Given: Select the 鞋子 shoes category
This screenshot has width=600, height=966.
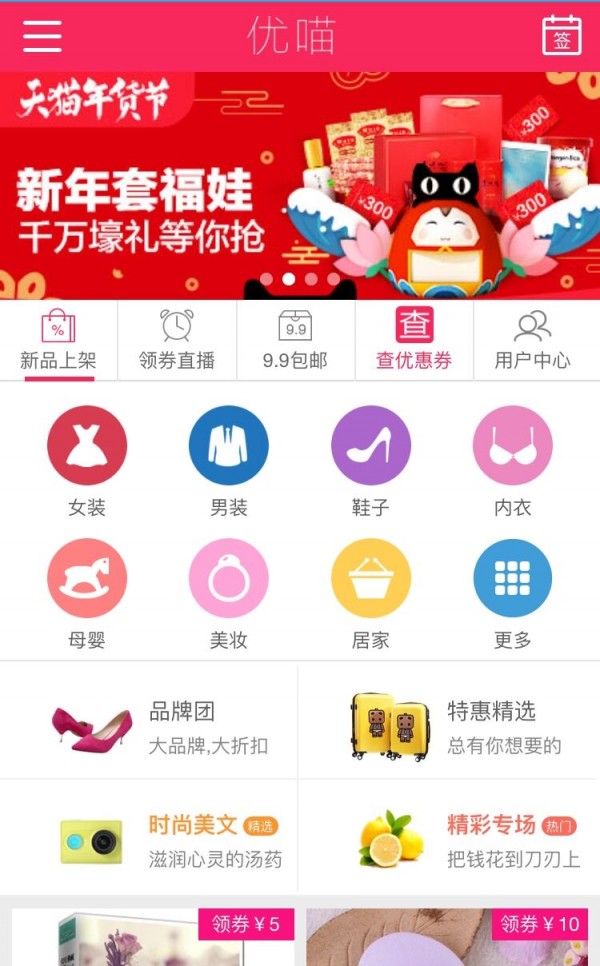Looking at the screenshot, I should click(x=371, y=461).
